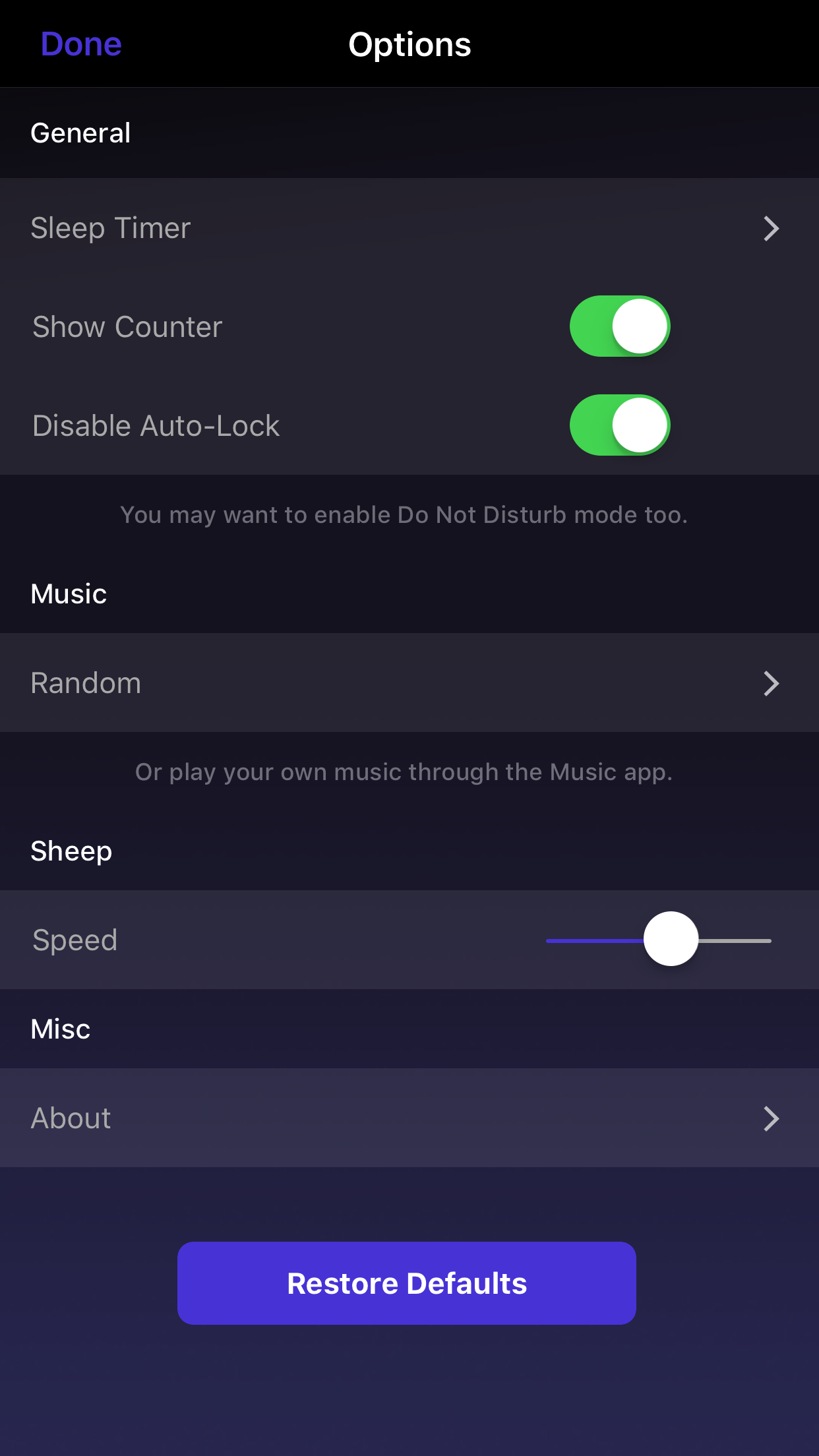The image size is (819, 1456).
Task: Disable the Show Counter switch
Action: (619, 325)
